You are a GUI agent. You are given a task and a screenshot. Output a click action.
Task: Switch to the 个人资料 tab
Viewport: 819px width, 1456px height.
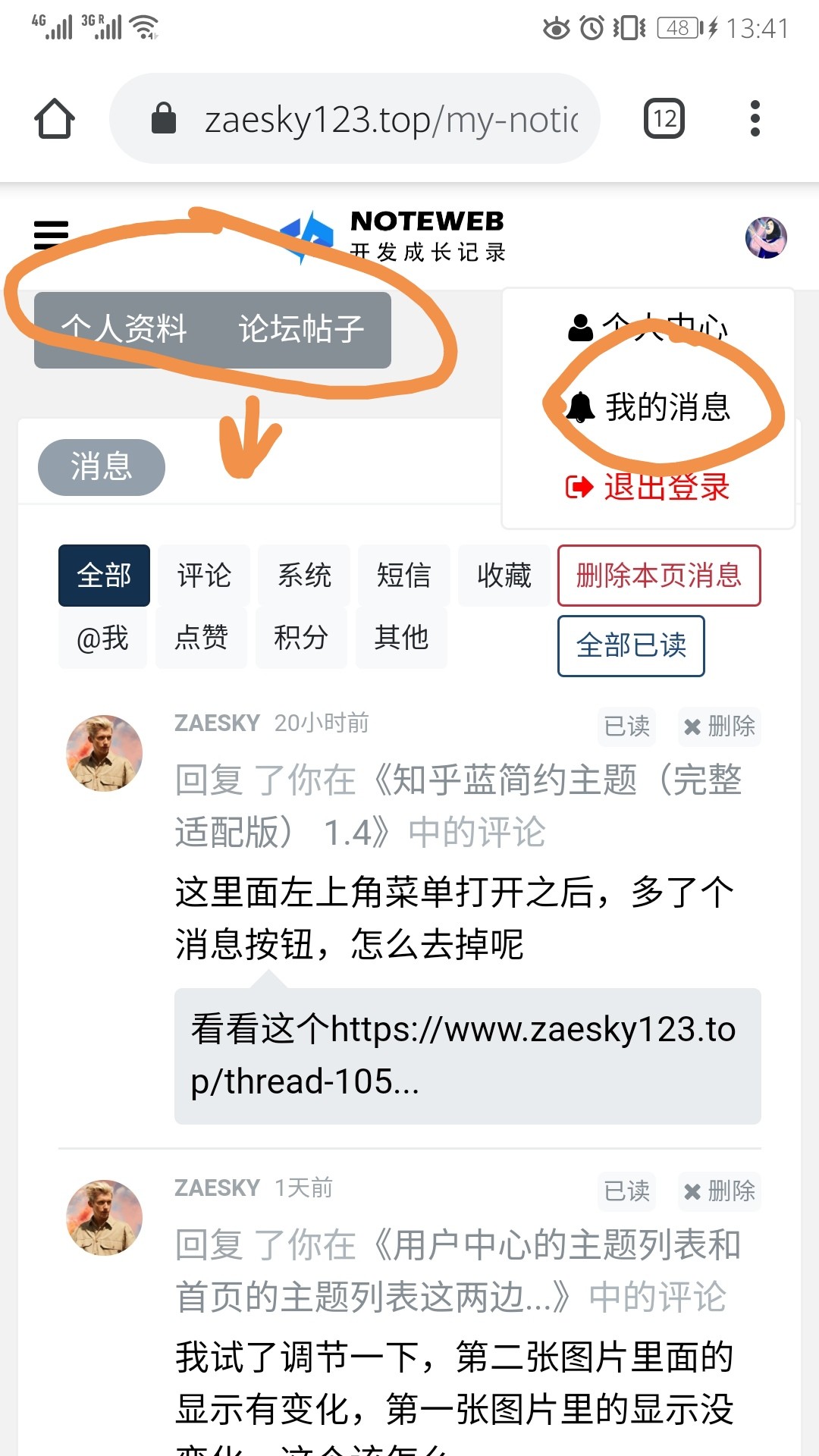pos(124,330)
